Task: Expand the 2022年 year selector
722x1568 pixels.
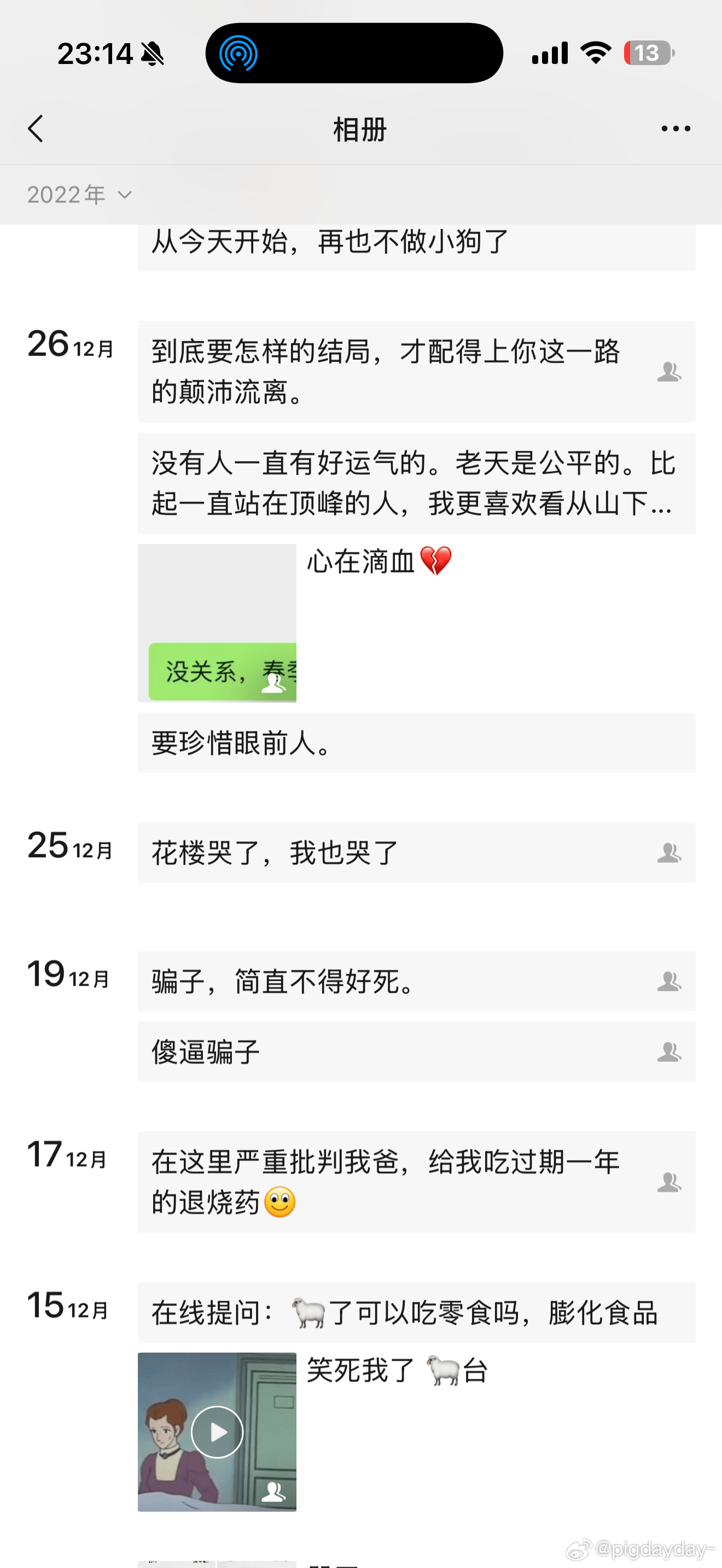Action: tap(79, 195)
